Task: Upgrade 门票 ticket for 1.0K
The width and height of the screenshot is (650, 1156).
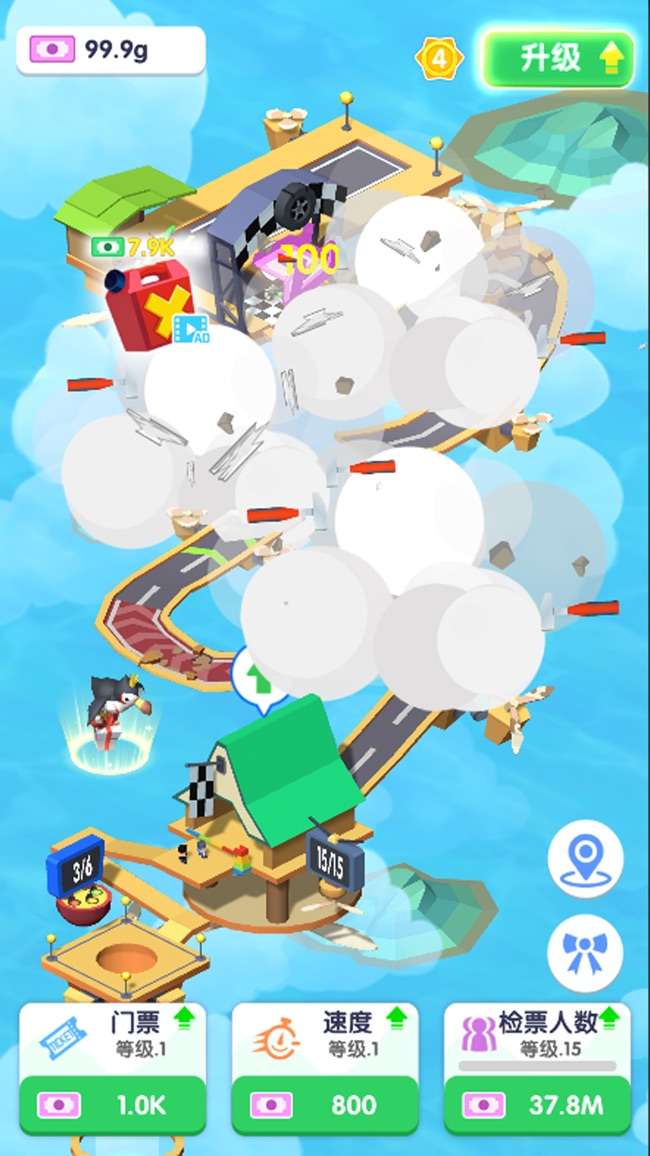Action: [x=113, y=1104]
